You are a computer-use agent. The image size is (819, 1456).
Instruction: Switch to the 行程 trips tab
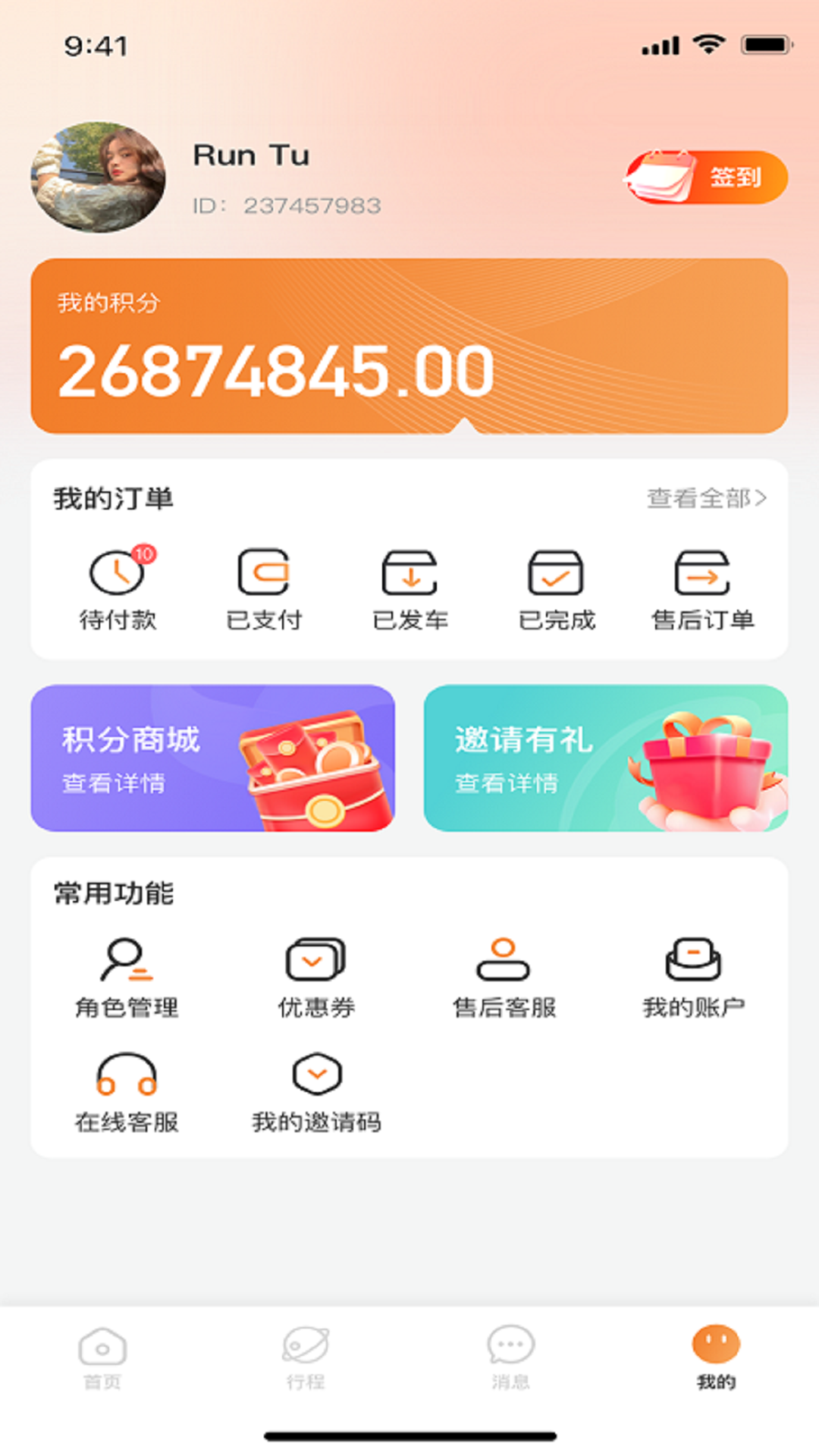306,1361
